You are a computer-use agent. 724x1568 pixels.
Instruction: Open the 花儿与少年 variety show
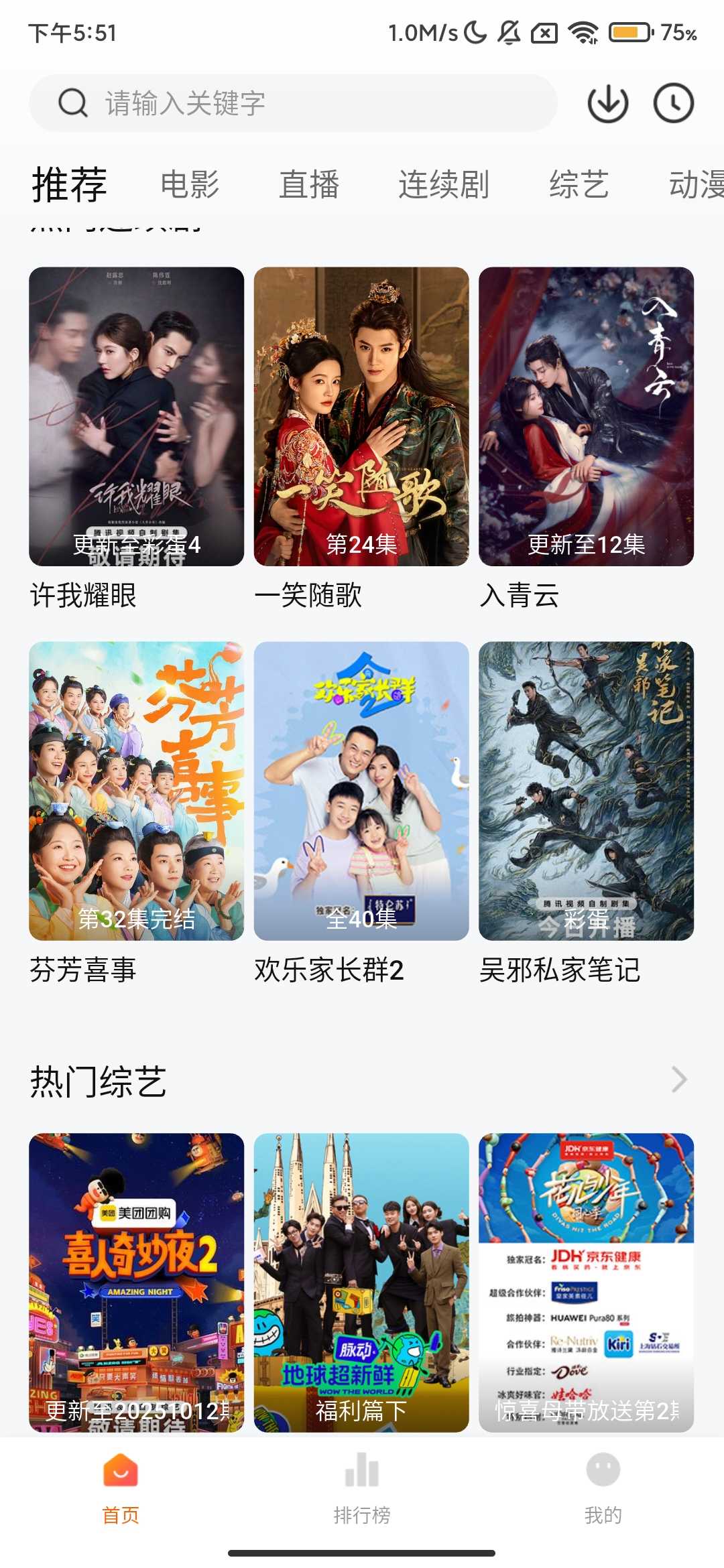coord(586,1282)
